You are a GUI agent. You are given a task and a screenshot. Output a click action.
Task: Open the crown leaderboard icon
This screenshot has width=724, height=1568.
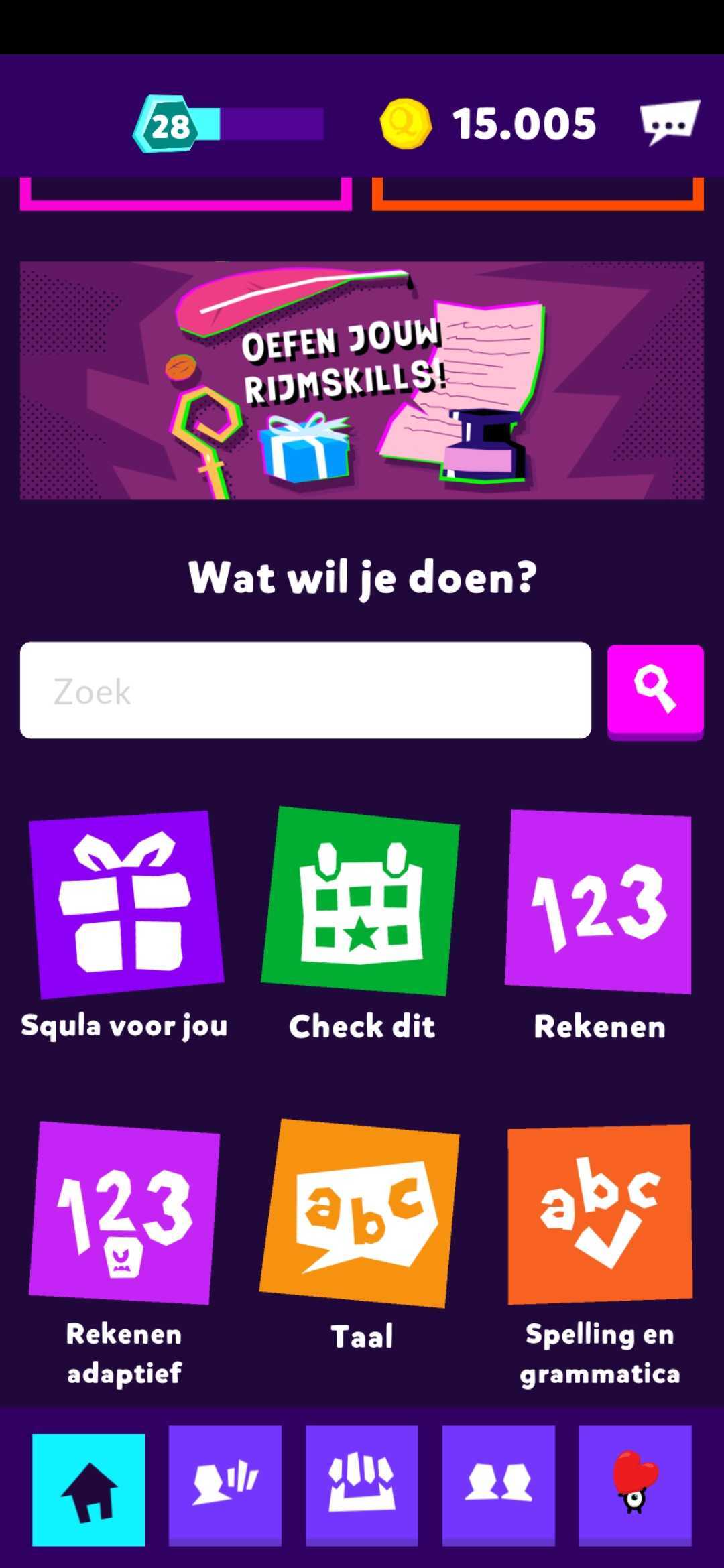point(362,1489)
